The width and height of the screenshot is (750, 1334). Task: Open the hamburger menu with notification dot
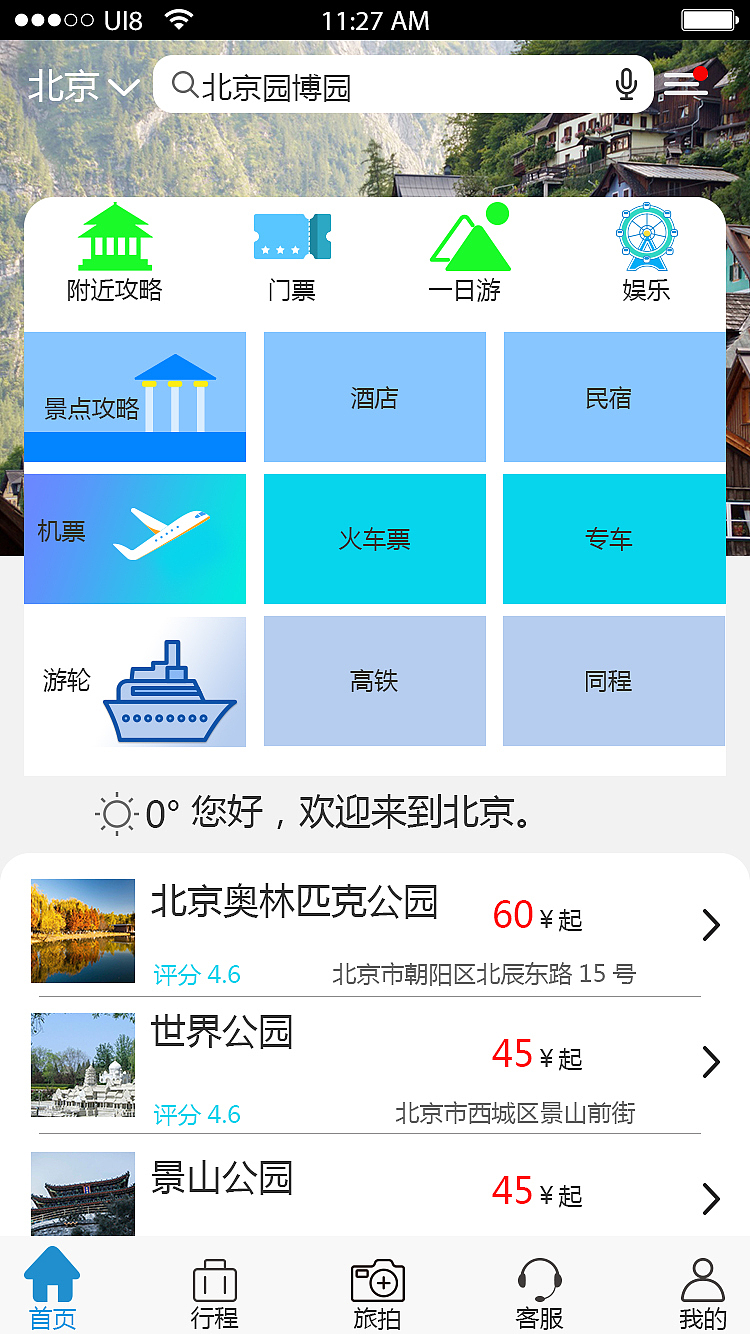tap(685, 83)
